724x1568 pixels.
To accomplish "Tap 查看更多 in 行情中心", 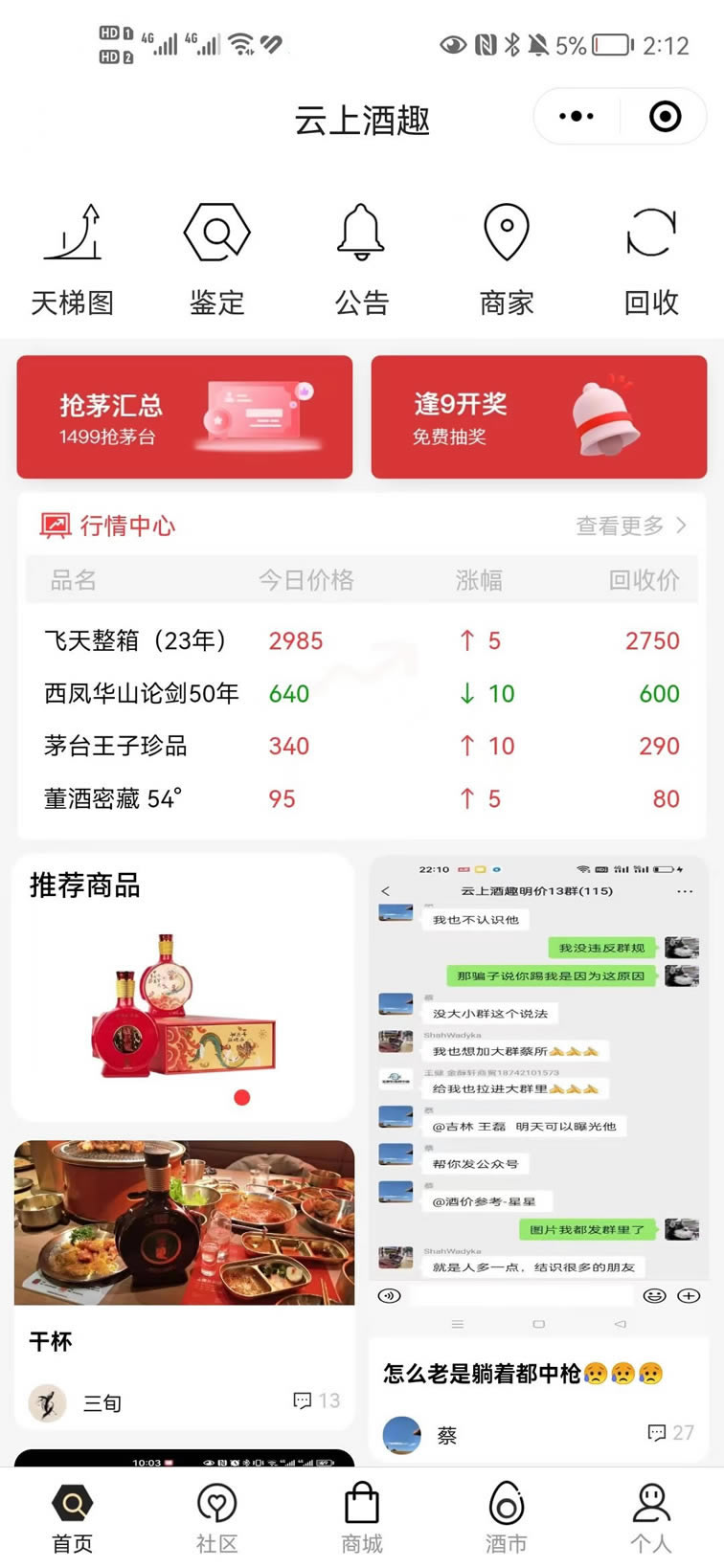I will pos(629,526).
